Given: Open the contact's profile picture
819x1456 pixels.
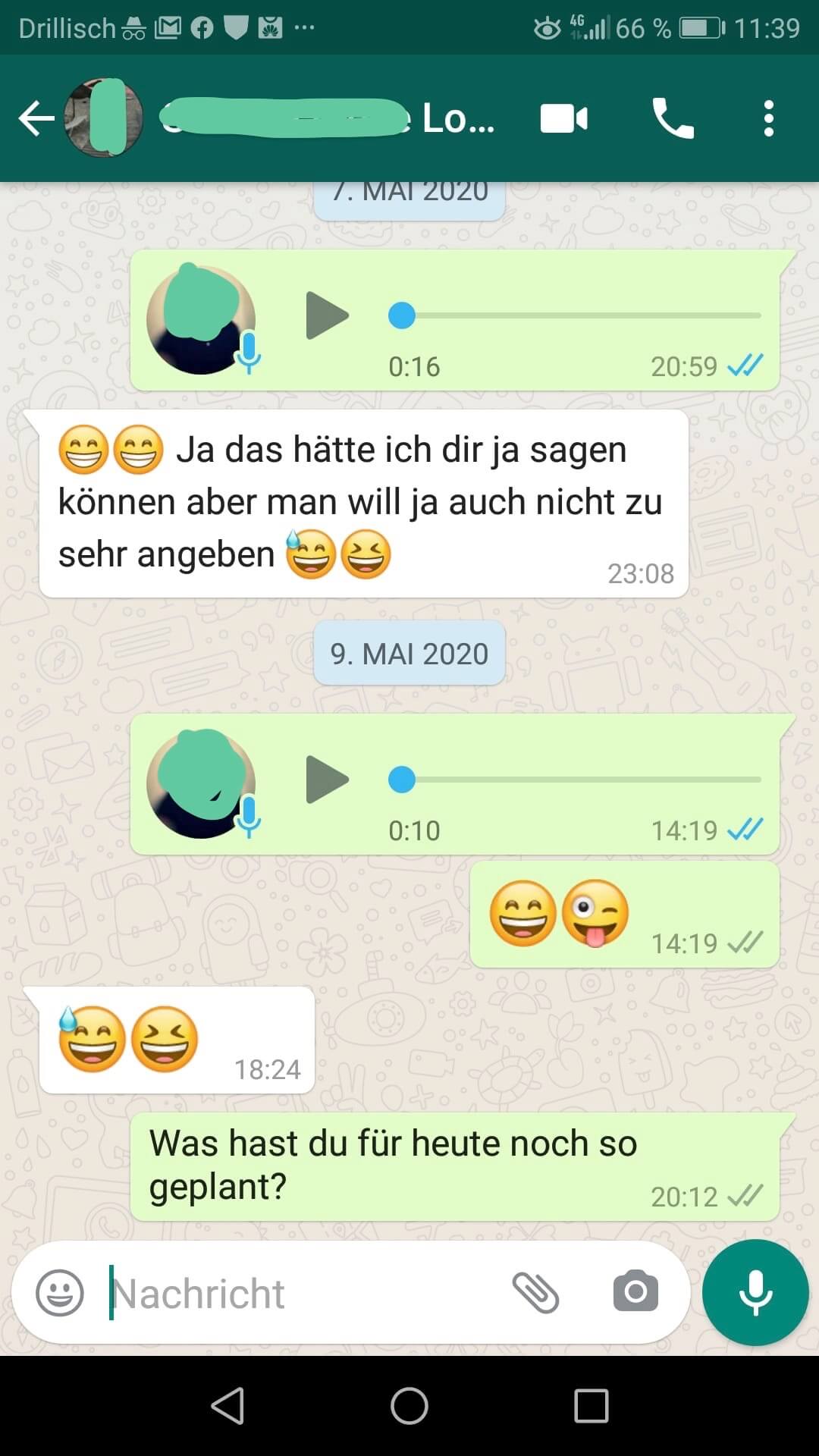Looking at the screenshot, I should click(104, 118).
